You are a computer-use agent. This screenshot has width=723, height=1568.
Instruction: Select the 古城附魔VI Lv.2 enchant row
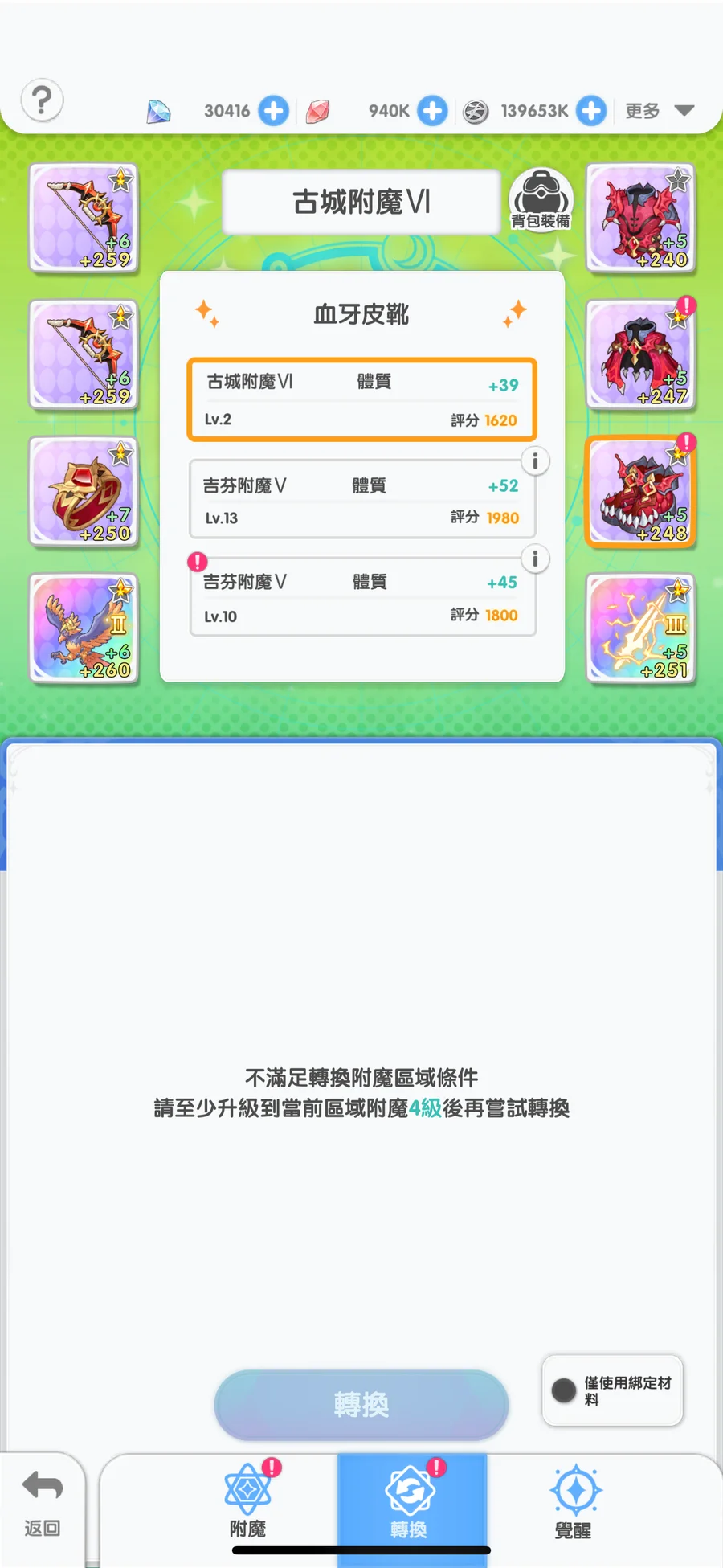pyautogui.click(x=361, y=399)
